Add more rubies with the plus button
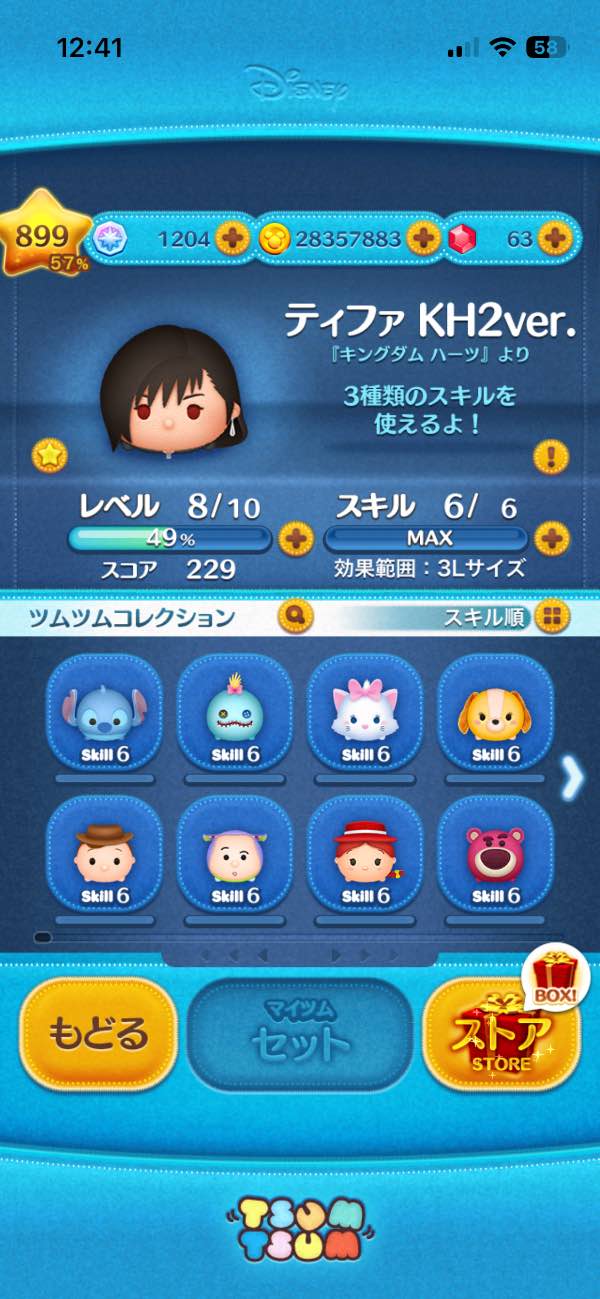 point(552,238)
